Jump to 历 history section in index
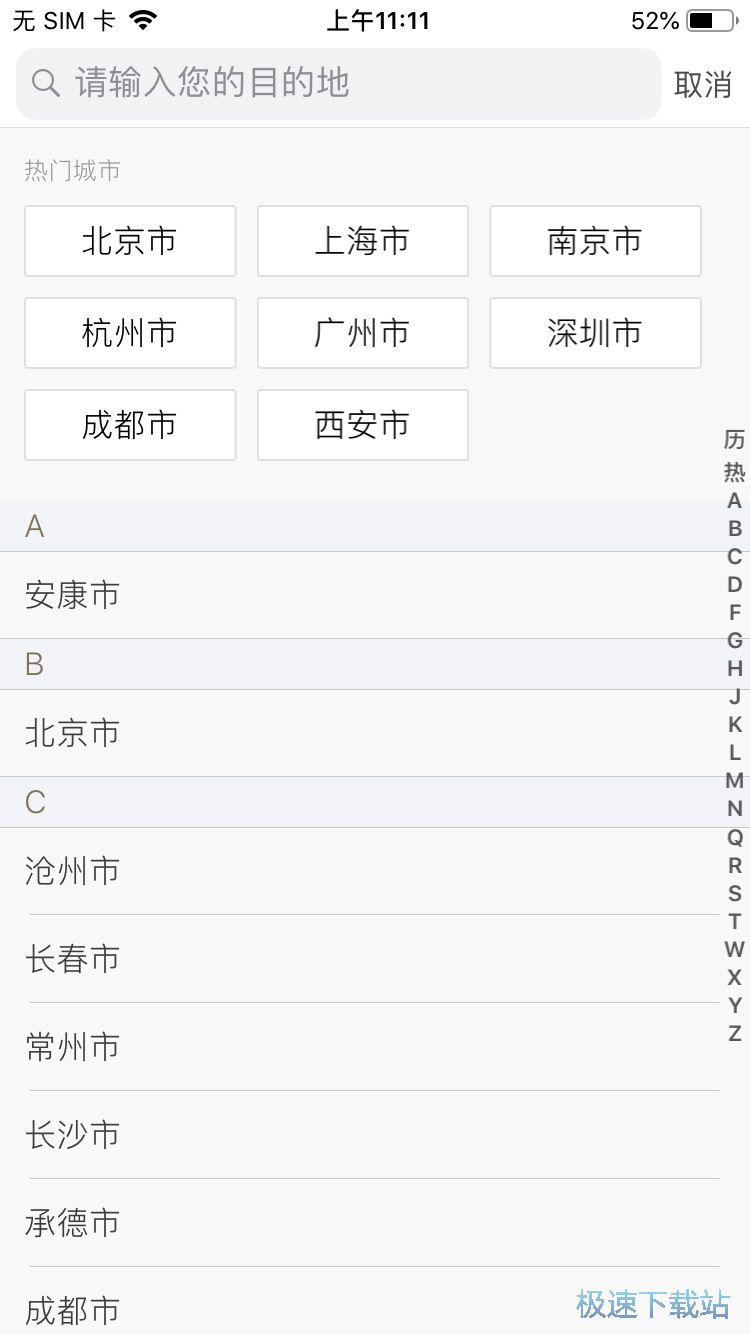Viewport: 750px width, 1334px height. [734, 439]
